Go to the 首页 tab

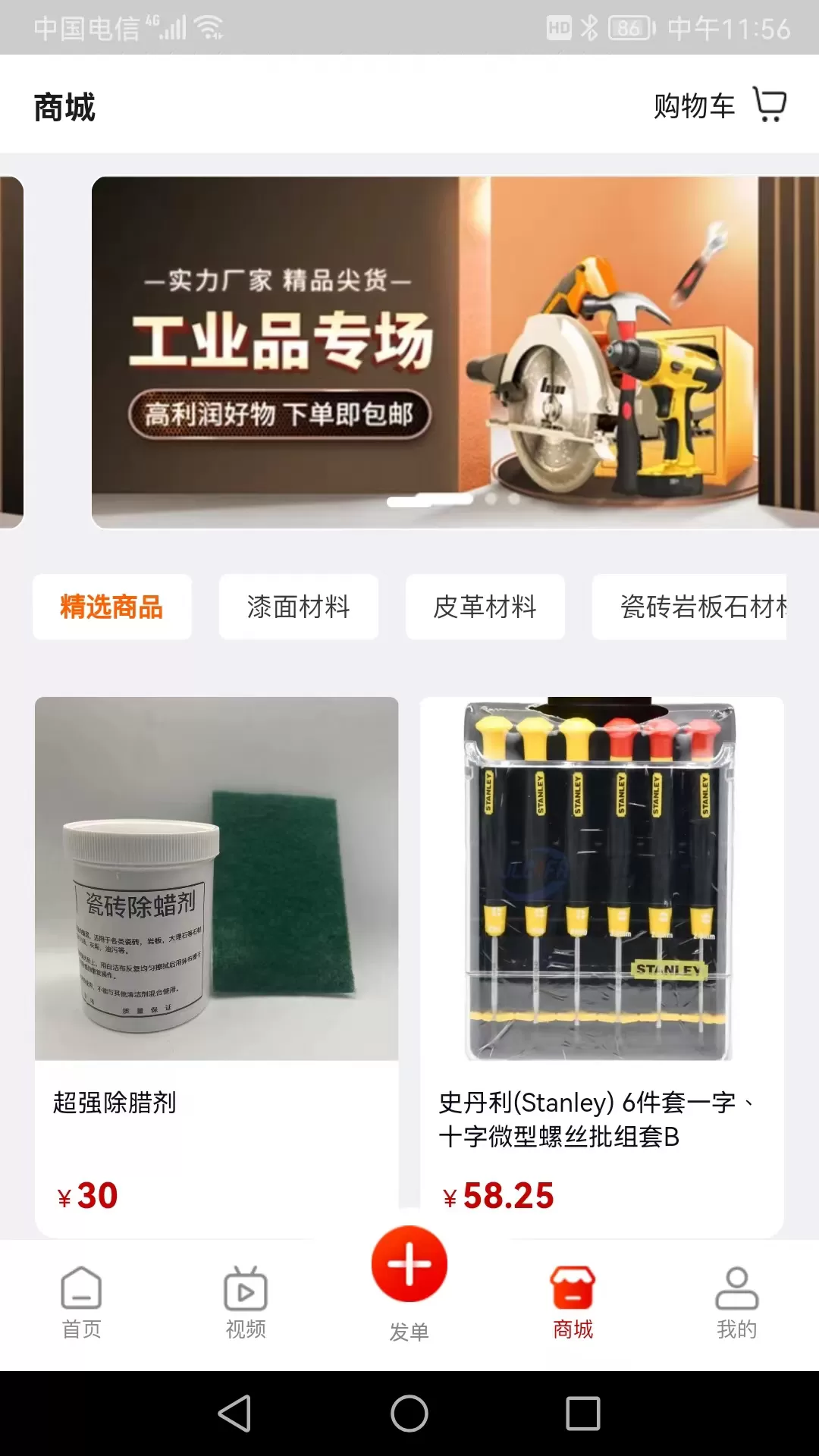(x=81, y=1303)
